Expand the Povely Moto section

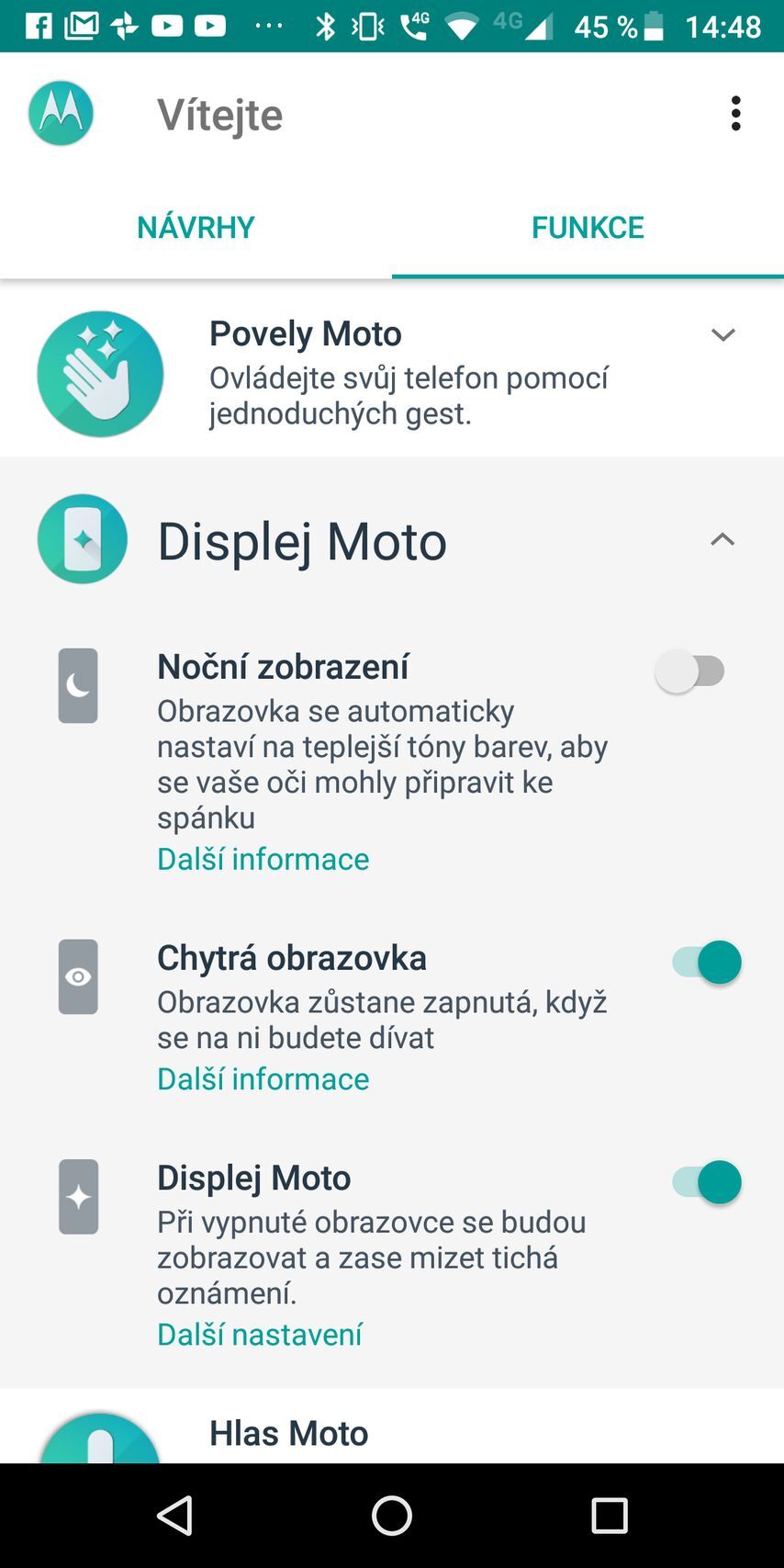point(723,334)
